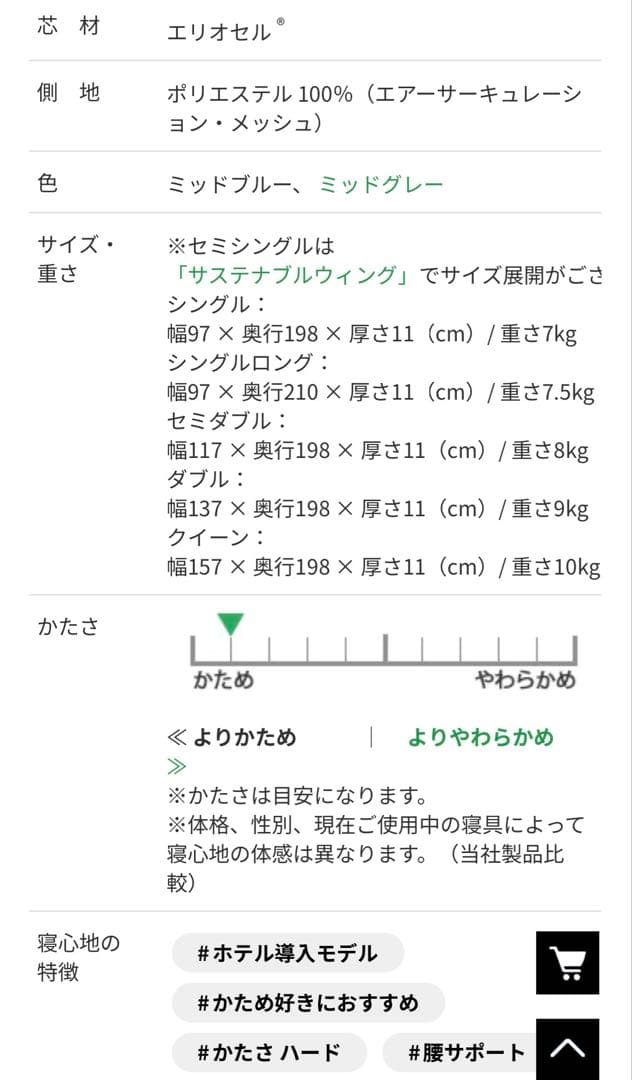Viewport: 632px width, 1080px height.
Task: Choose the #かたさ ハード tag
Action: coord(269,1052)
